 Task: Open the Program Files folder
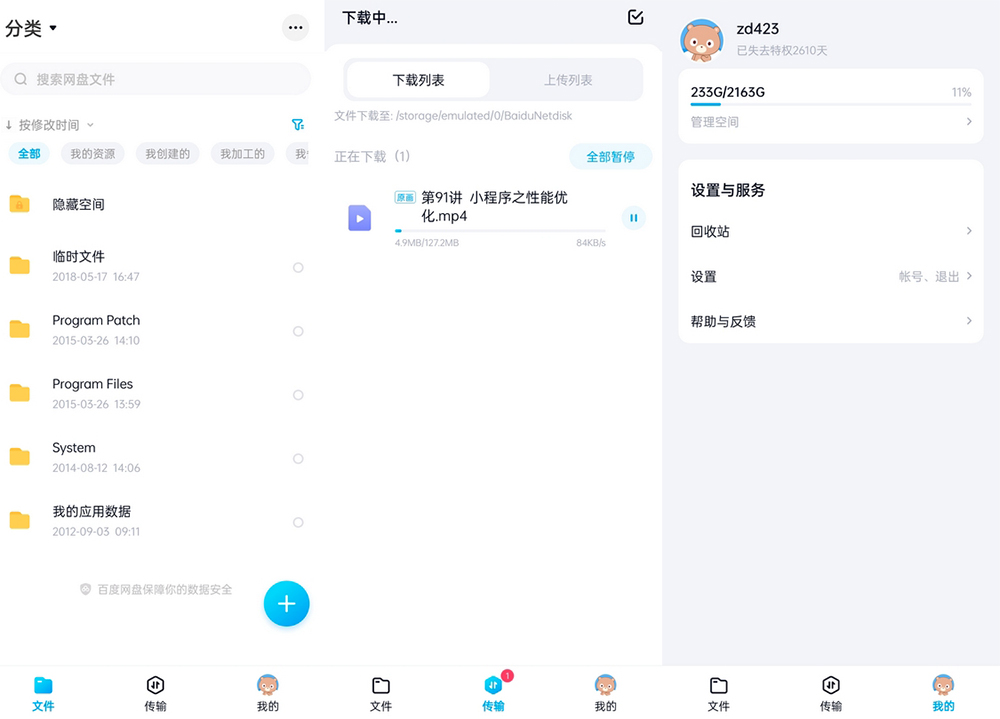click(92, 393)
